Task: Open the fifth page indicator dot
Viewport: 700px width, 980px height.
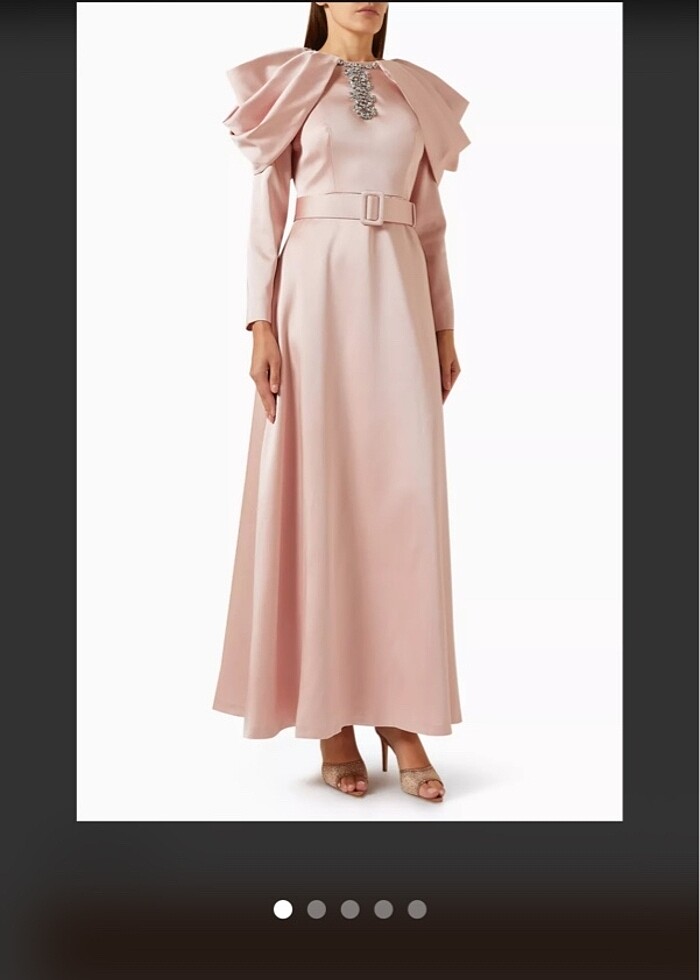Action: tap(417, 909)
